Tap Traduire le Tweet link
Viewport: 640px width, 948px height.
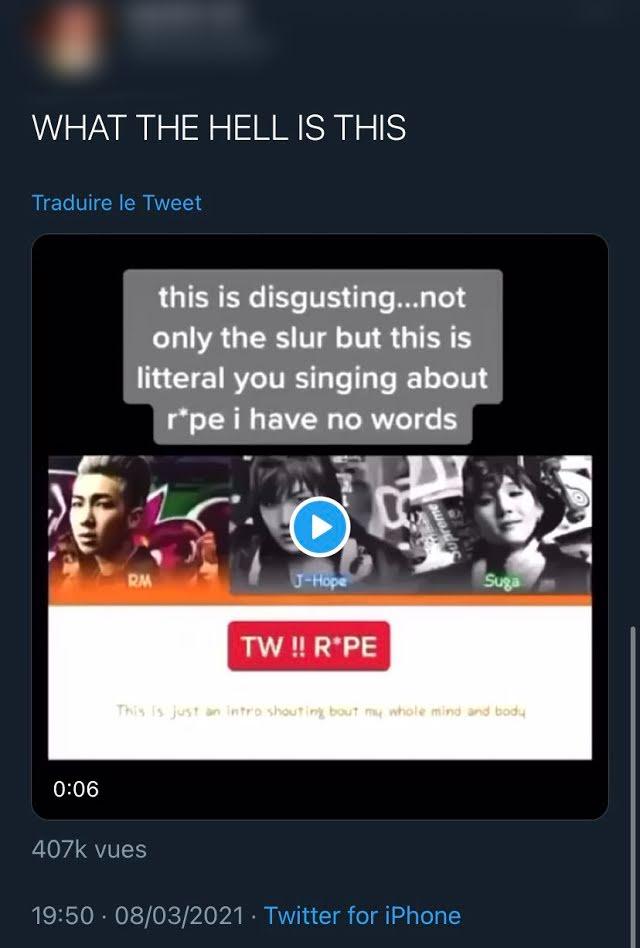pos(117,203)
